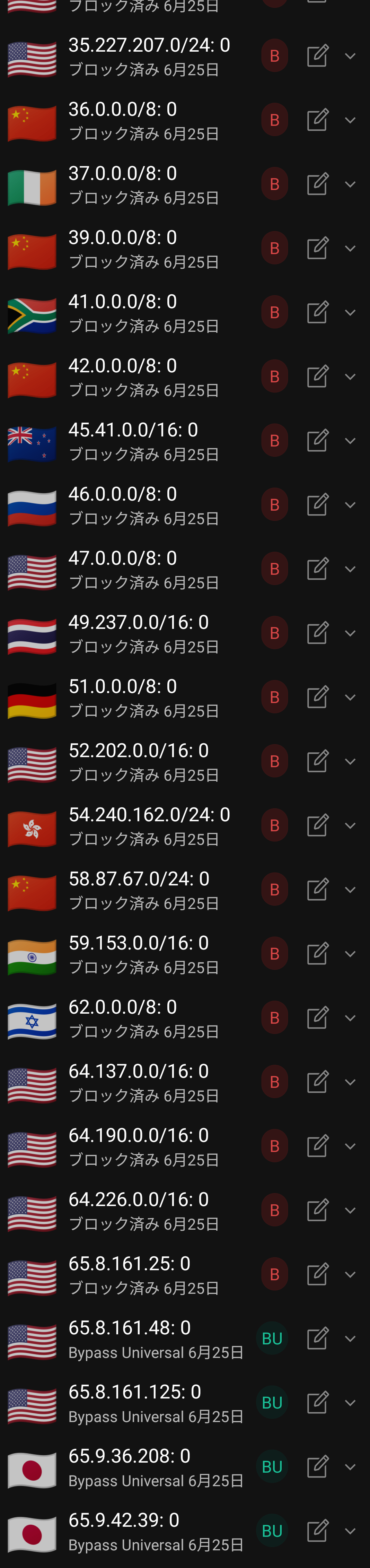Edit the 39.0.0.0/8 rule
370x1568 pixels.
[x=318, y=248]
